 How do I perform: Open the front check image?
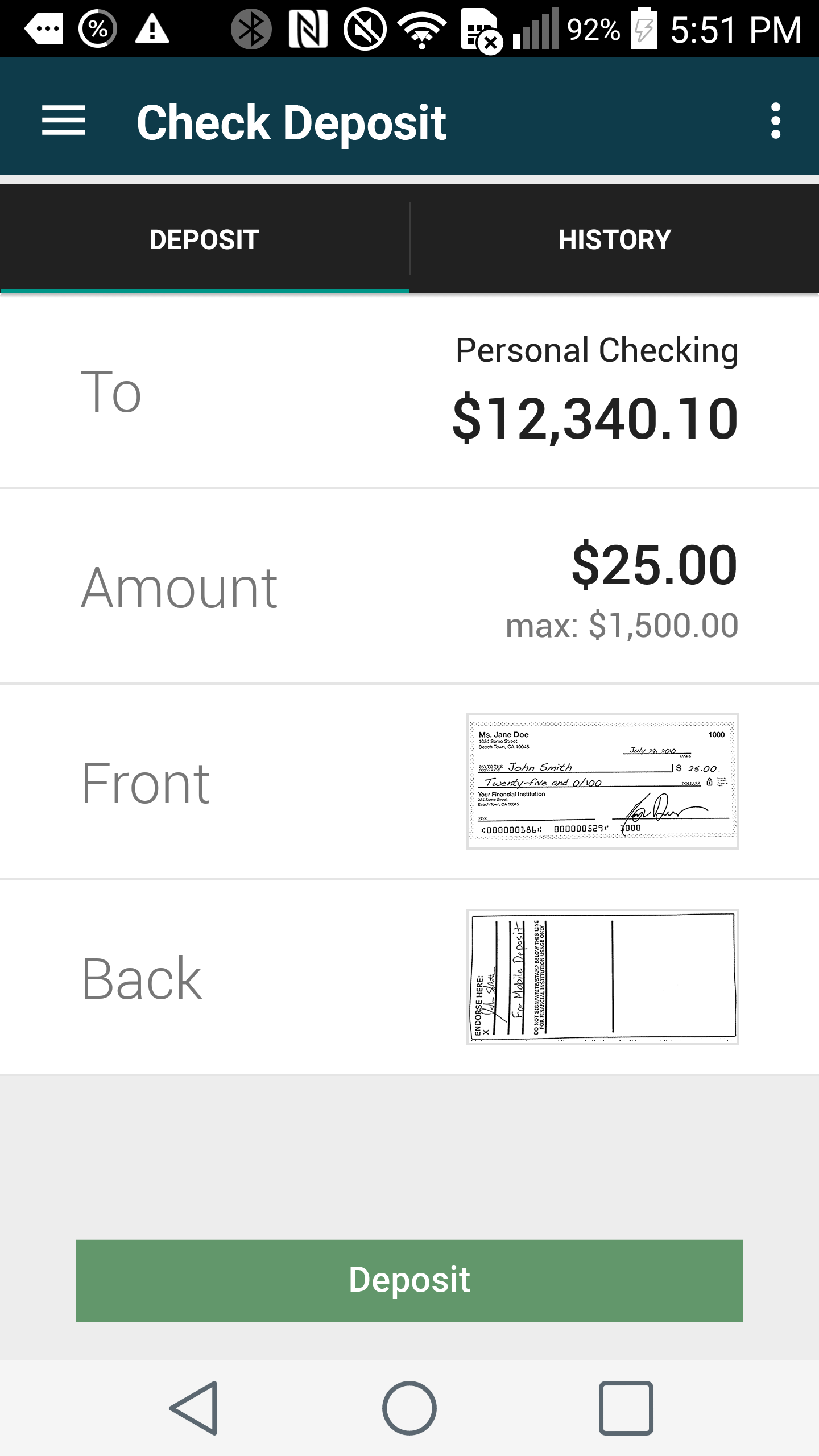602,781
